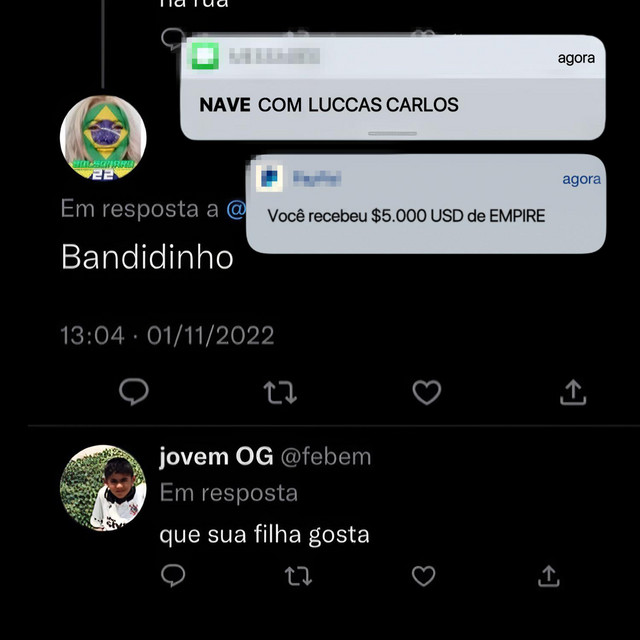Like the Bandidinho tweet
The width and height of the screenshot is (640, 640).
(427, 392)
